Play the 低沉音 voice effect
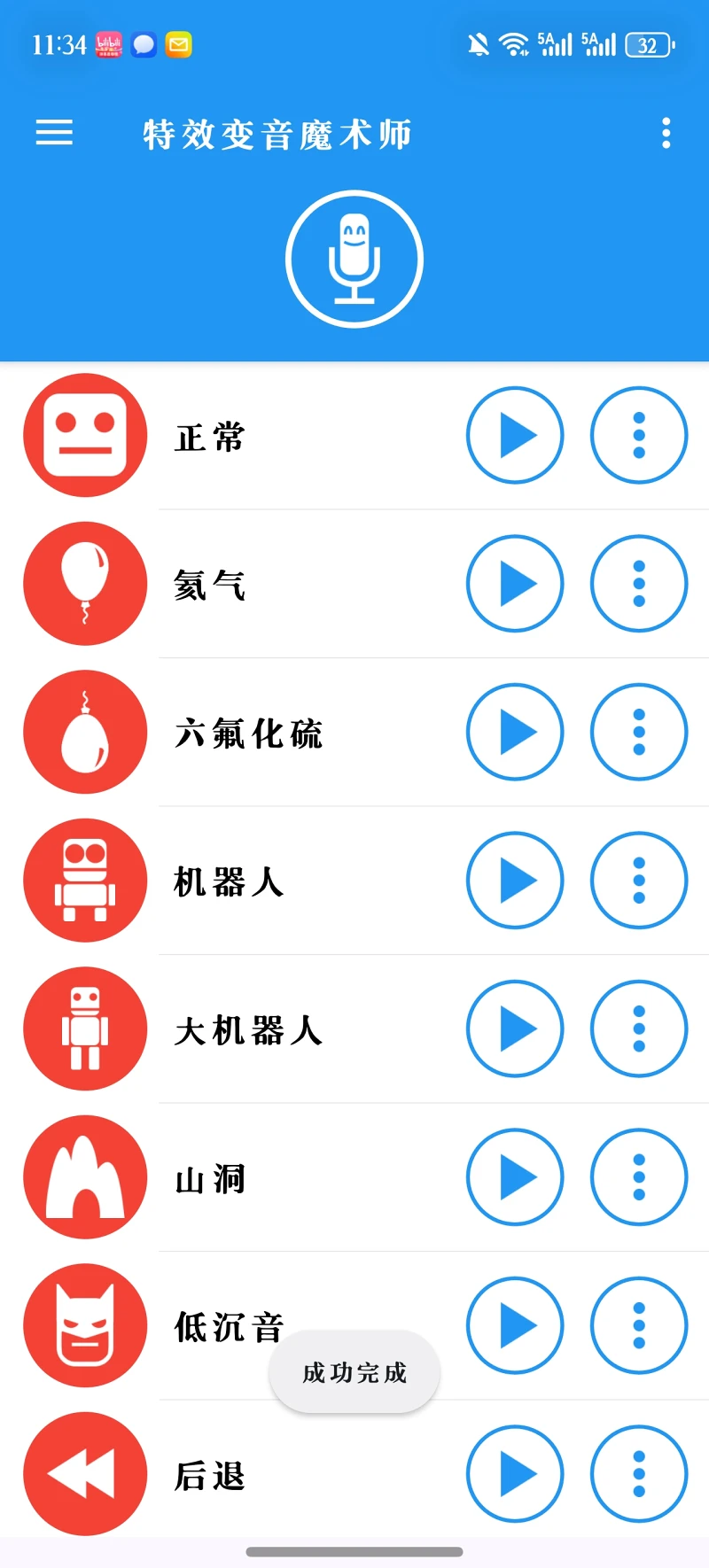709x1568 pixels. (x=515, y=1326)
